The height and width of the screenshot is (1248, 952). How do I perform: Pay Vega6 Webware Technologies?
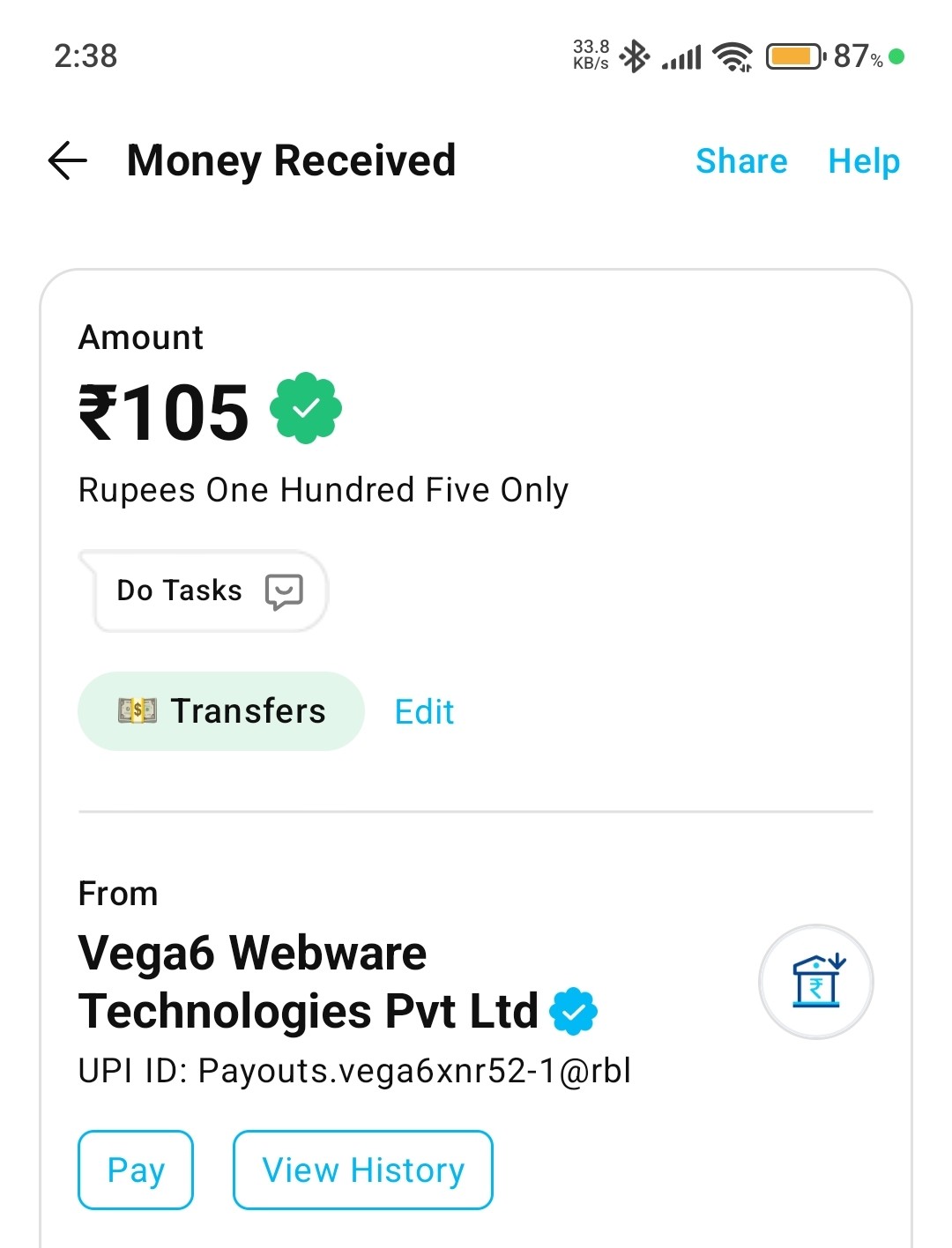click(136, 1170)
